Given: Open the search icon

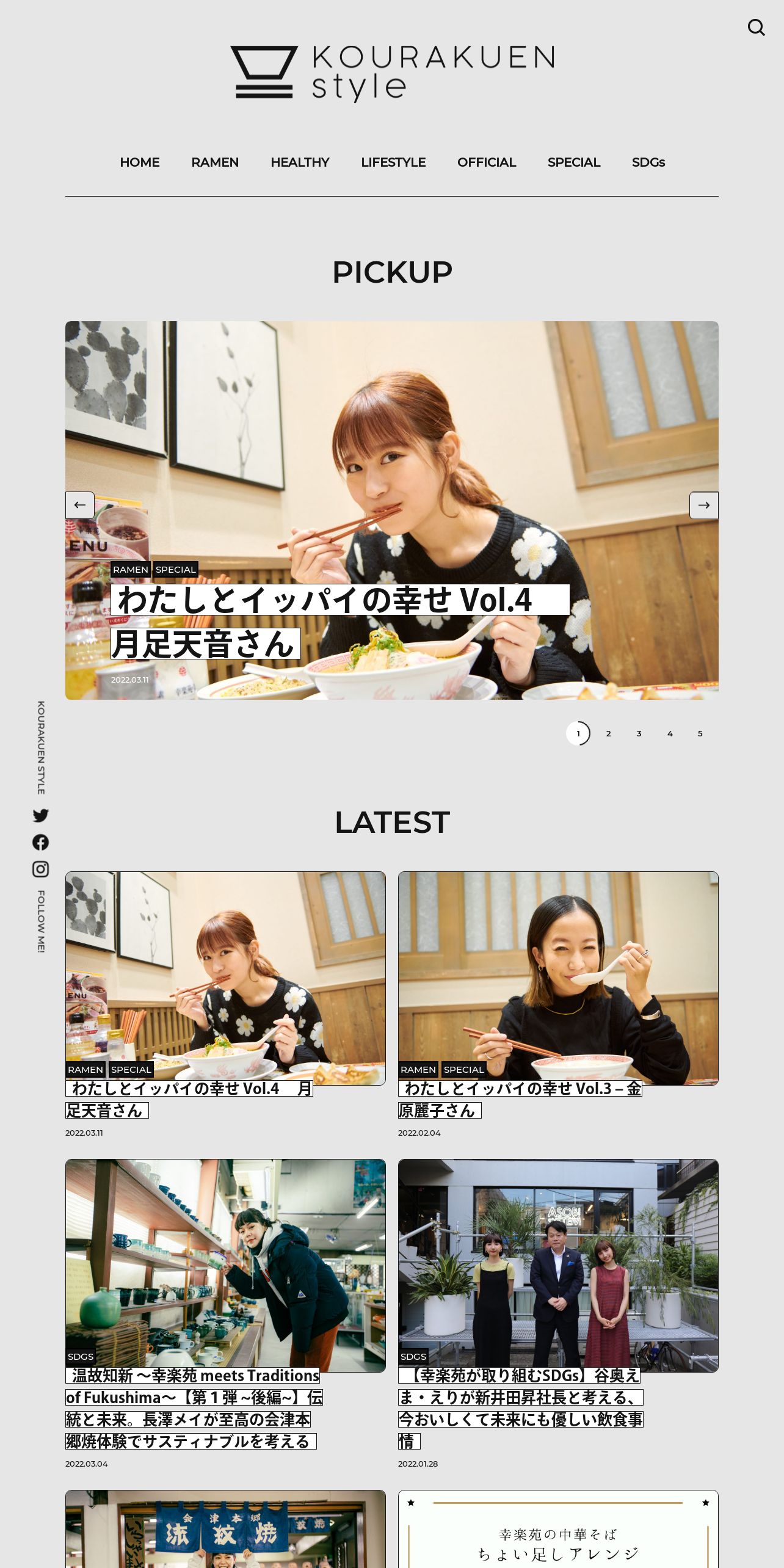Looking at the screenshot, I should (756, 27).
